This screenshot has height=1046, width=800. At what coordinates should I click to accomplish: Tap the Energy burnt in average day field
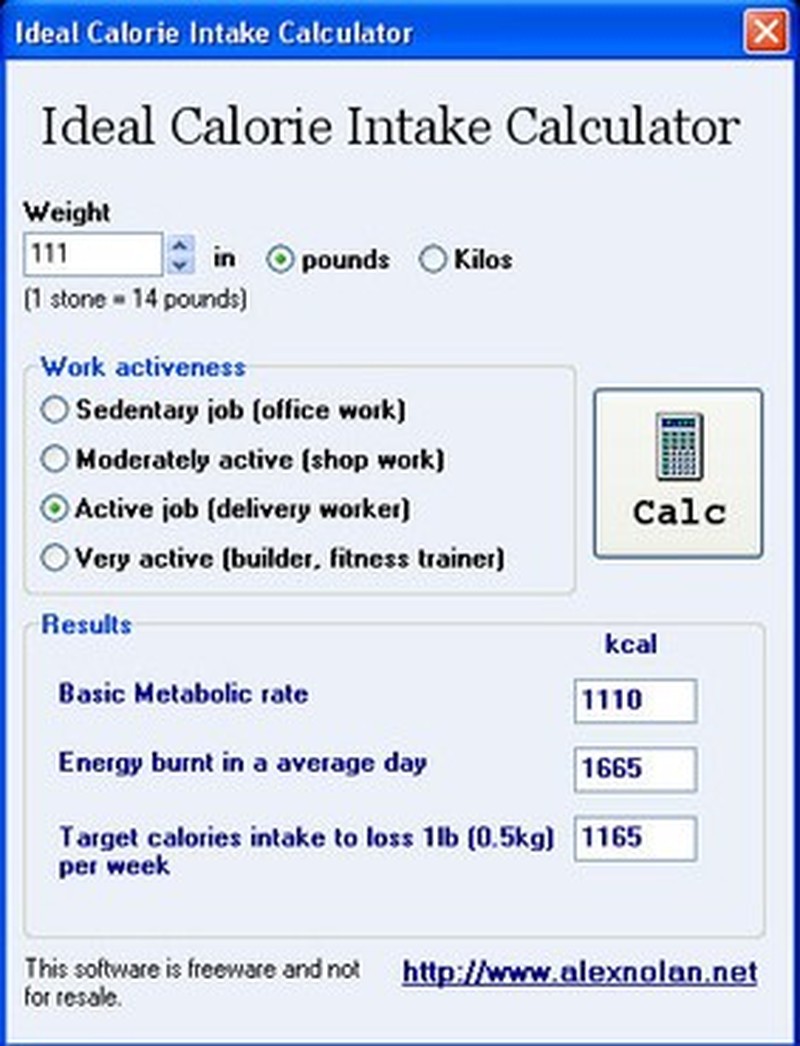tap(635, 769)
